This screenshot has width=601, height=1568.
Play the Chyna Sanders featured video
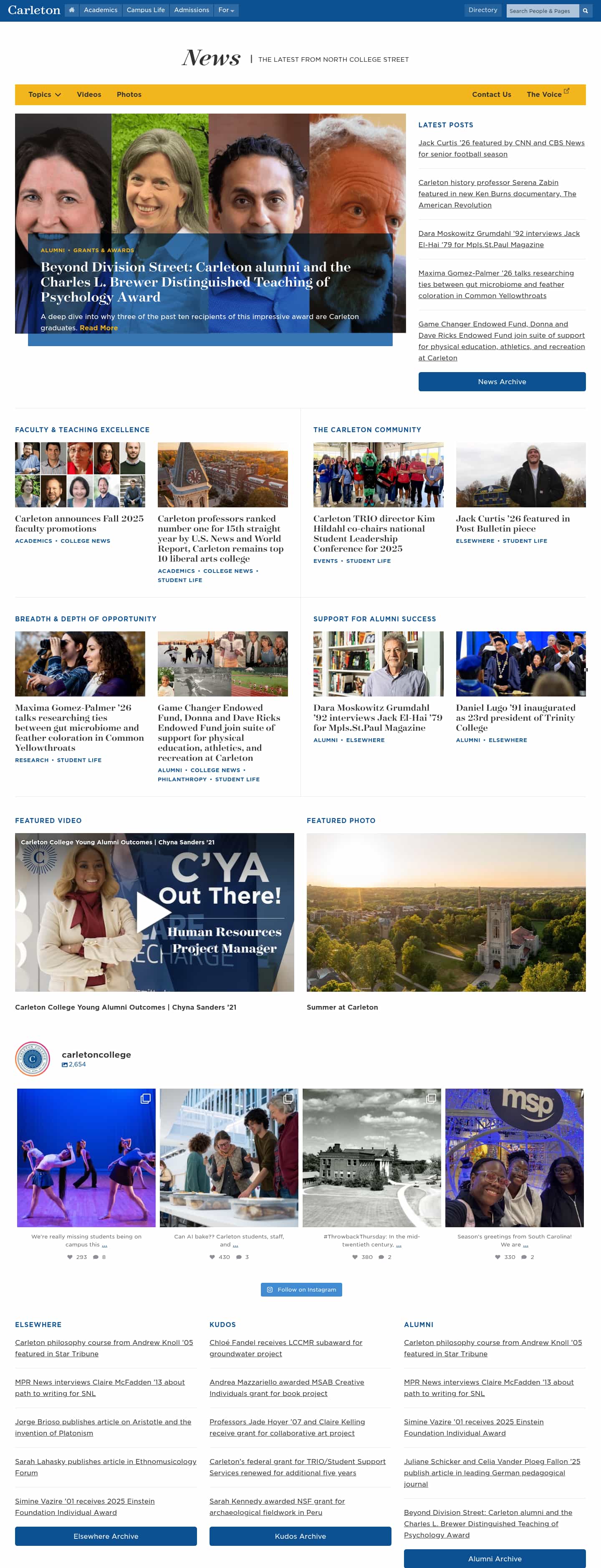[154, 912]
